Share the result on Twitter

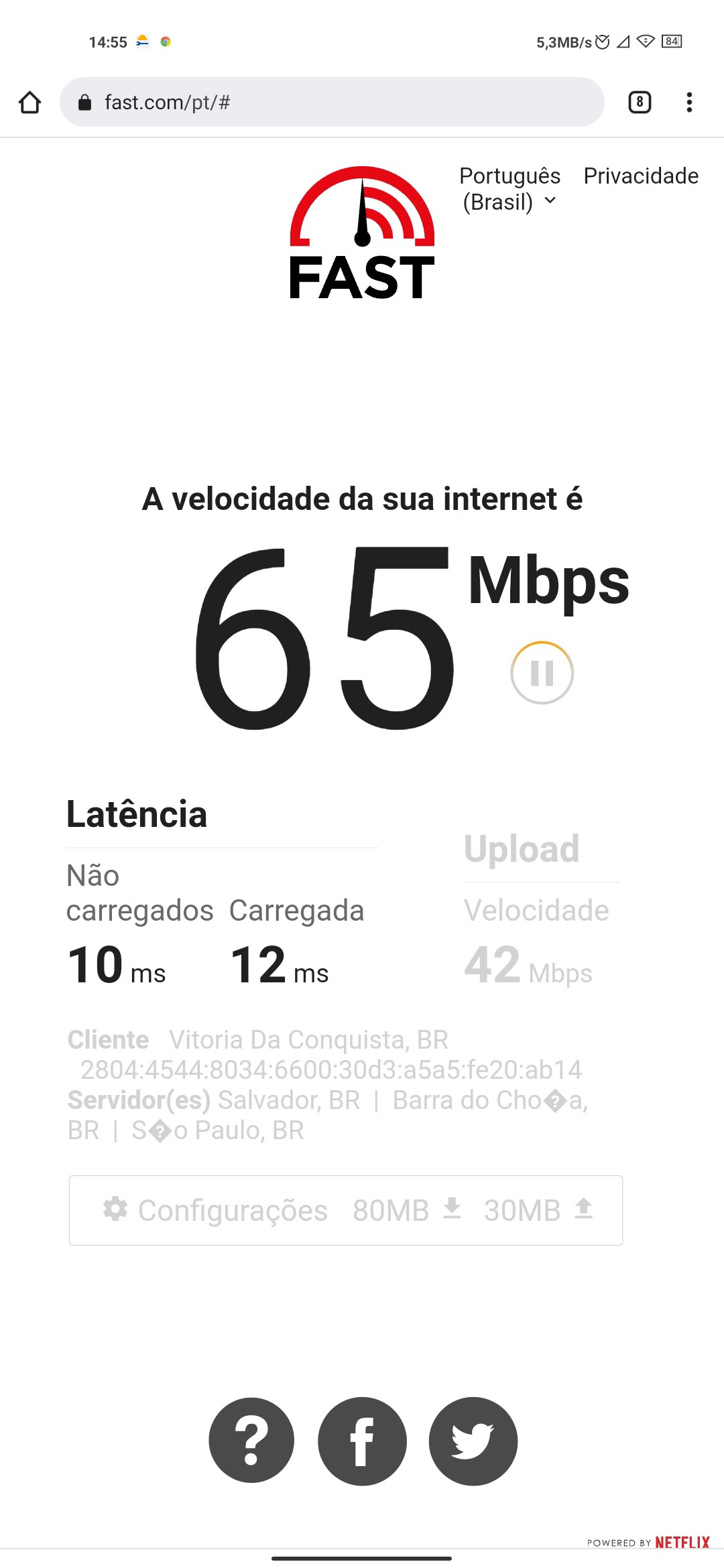473,1441
